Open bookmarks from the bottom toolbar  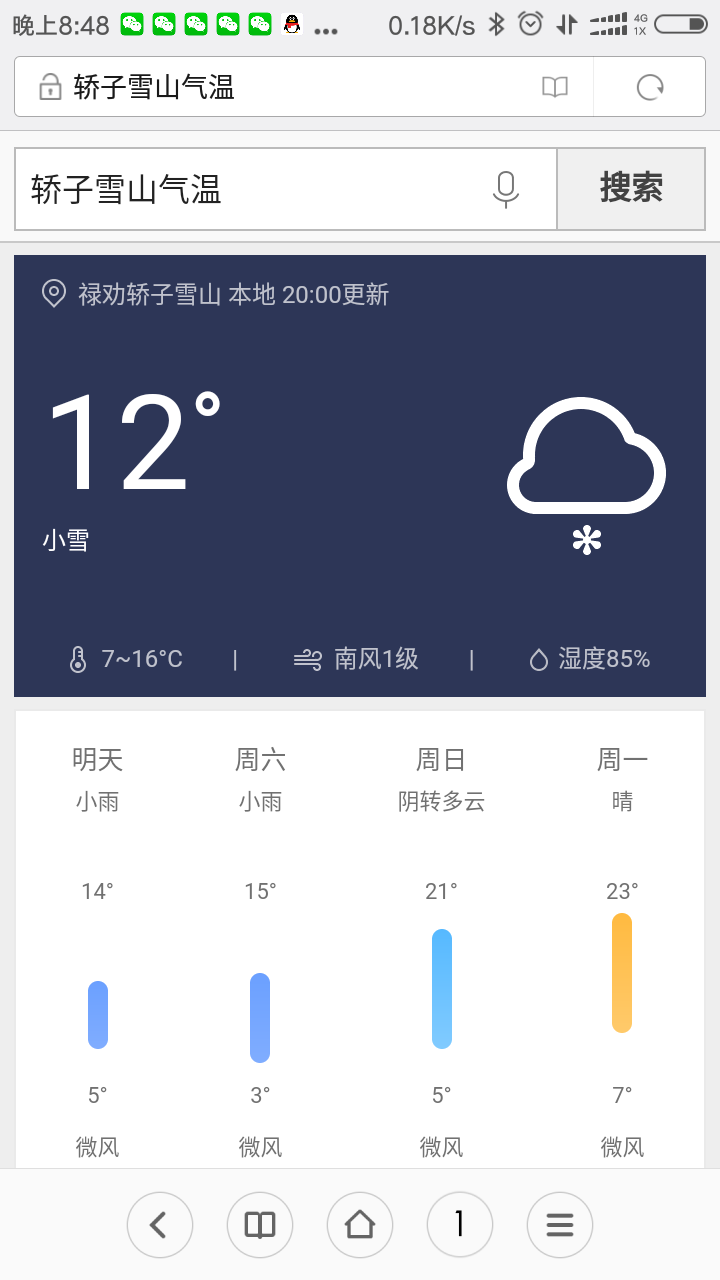click(x=260, y=1225)
